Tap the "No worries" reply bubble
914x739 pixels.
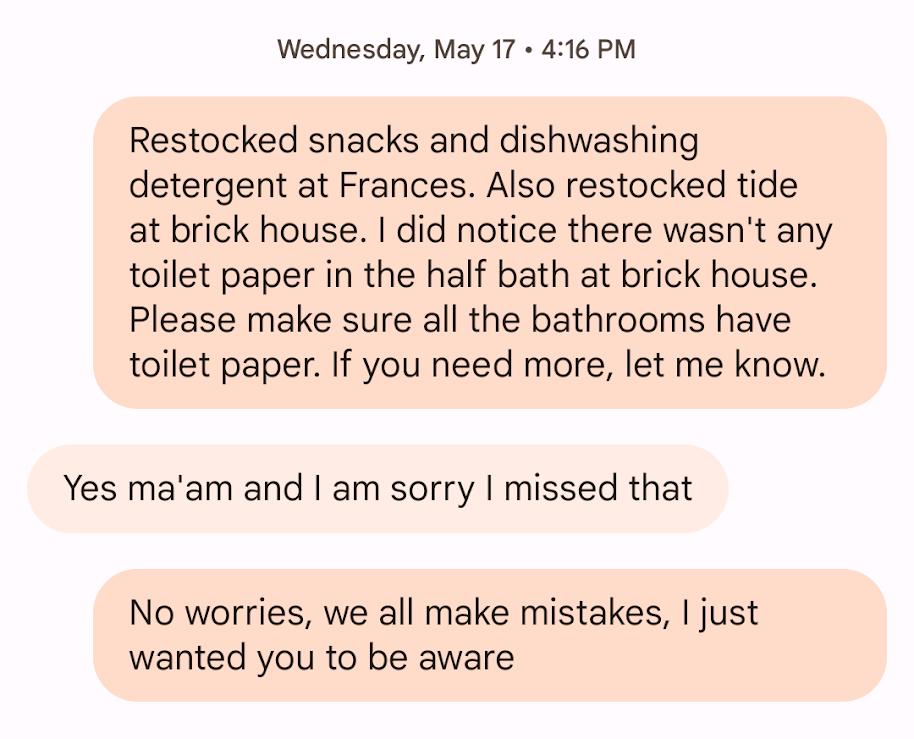click(489, 634)
